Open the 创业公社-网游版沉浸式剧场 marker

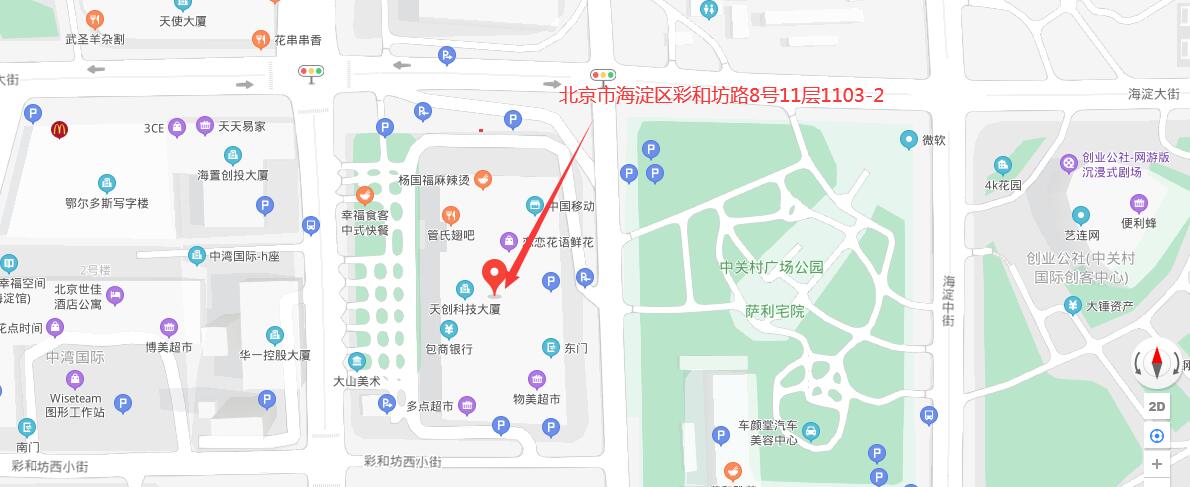tap(1069, 161)
